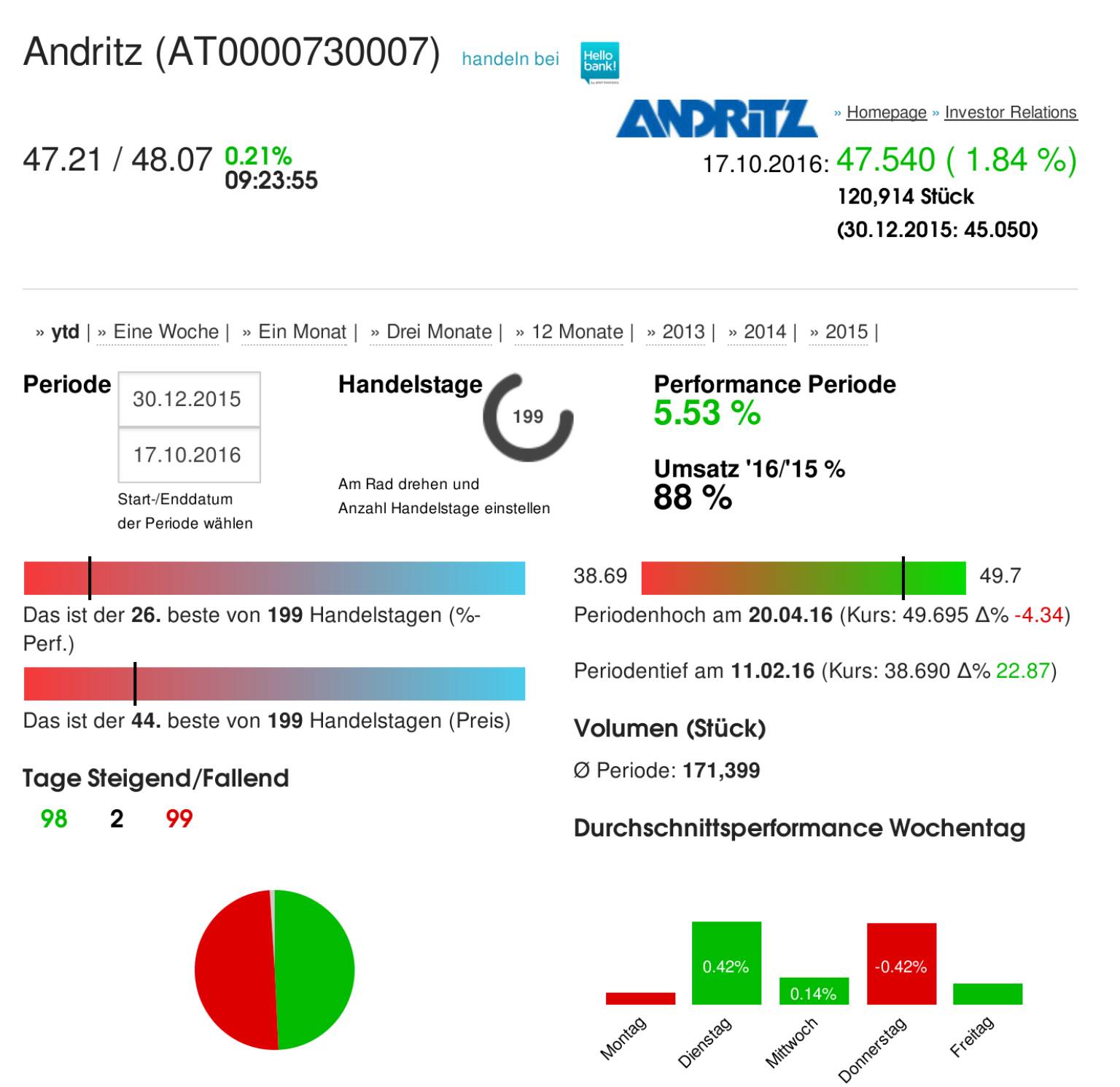Show performance for 2014
This screenshot has width=1120, height=1087.
(765, 332)
